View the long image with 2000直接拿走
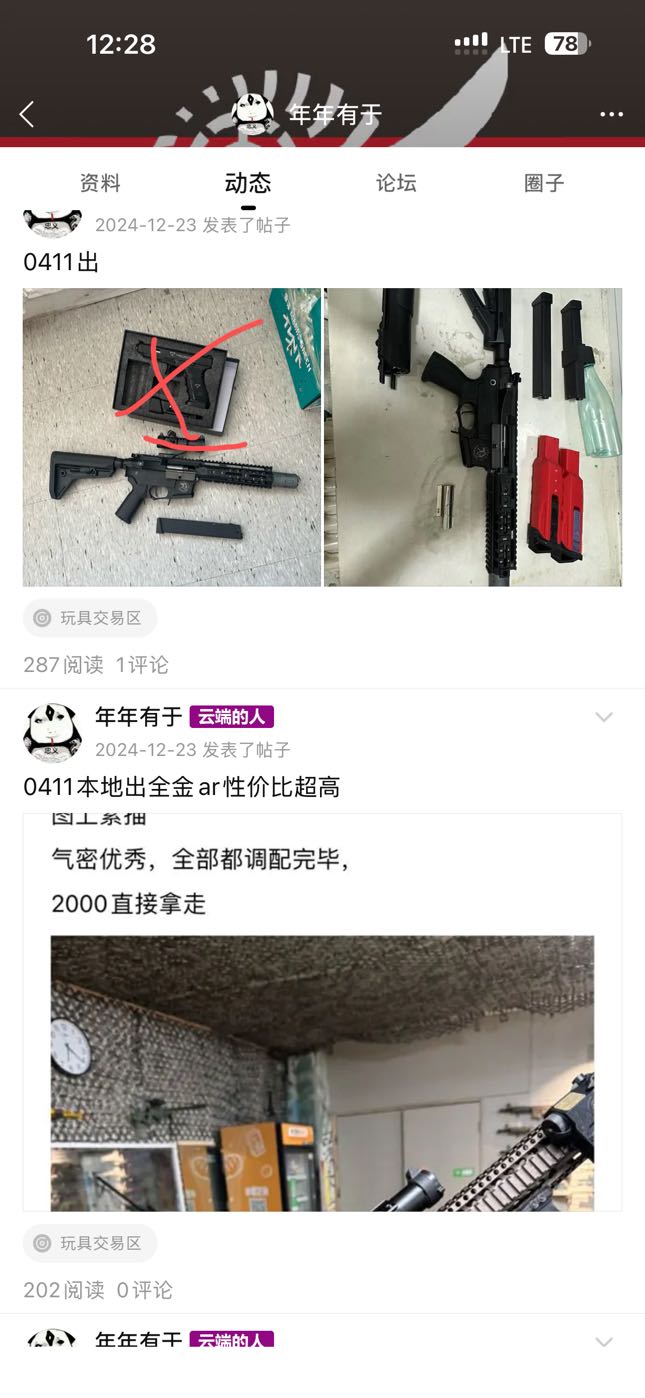Image resolution: width=645 pixels, height=1398 pixels. (x=322, y=1012)
